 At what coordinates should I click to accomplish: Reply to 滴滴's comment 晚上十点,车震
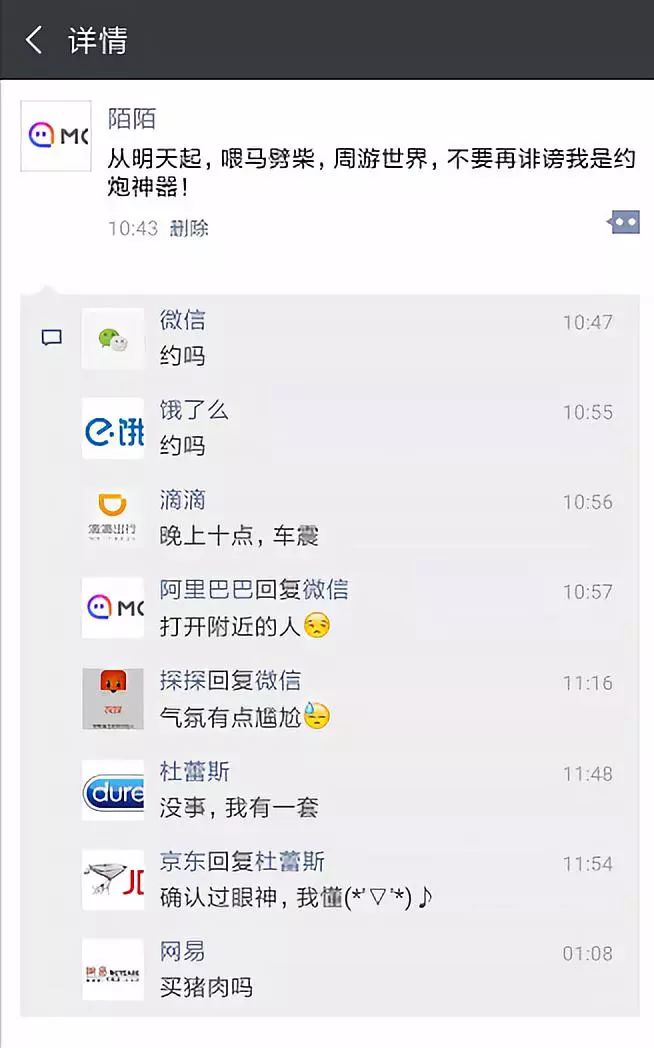(x=238, y=536)
